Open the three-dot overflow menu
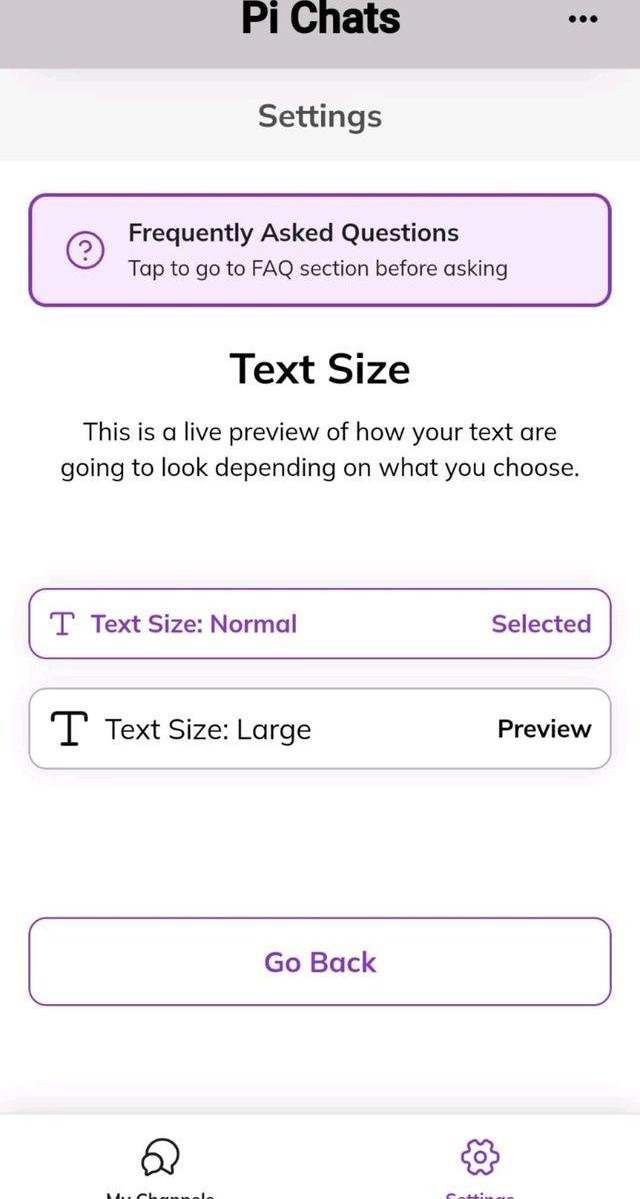640x1199 pixels. [x=583, y=20]
